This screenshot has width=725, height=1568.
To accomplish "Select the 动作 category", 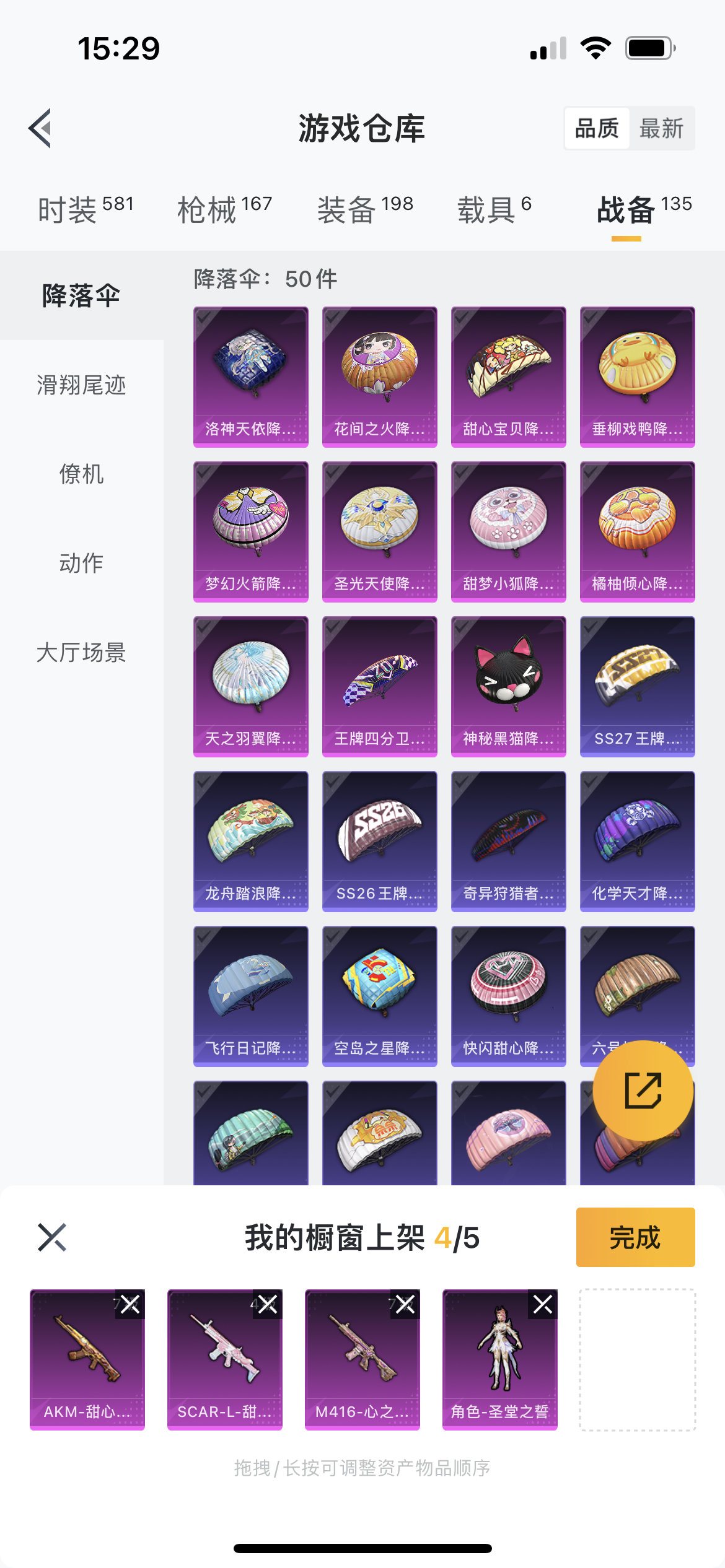I will coord(81,564).
